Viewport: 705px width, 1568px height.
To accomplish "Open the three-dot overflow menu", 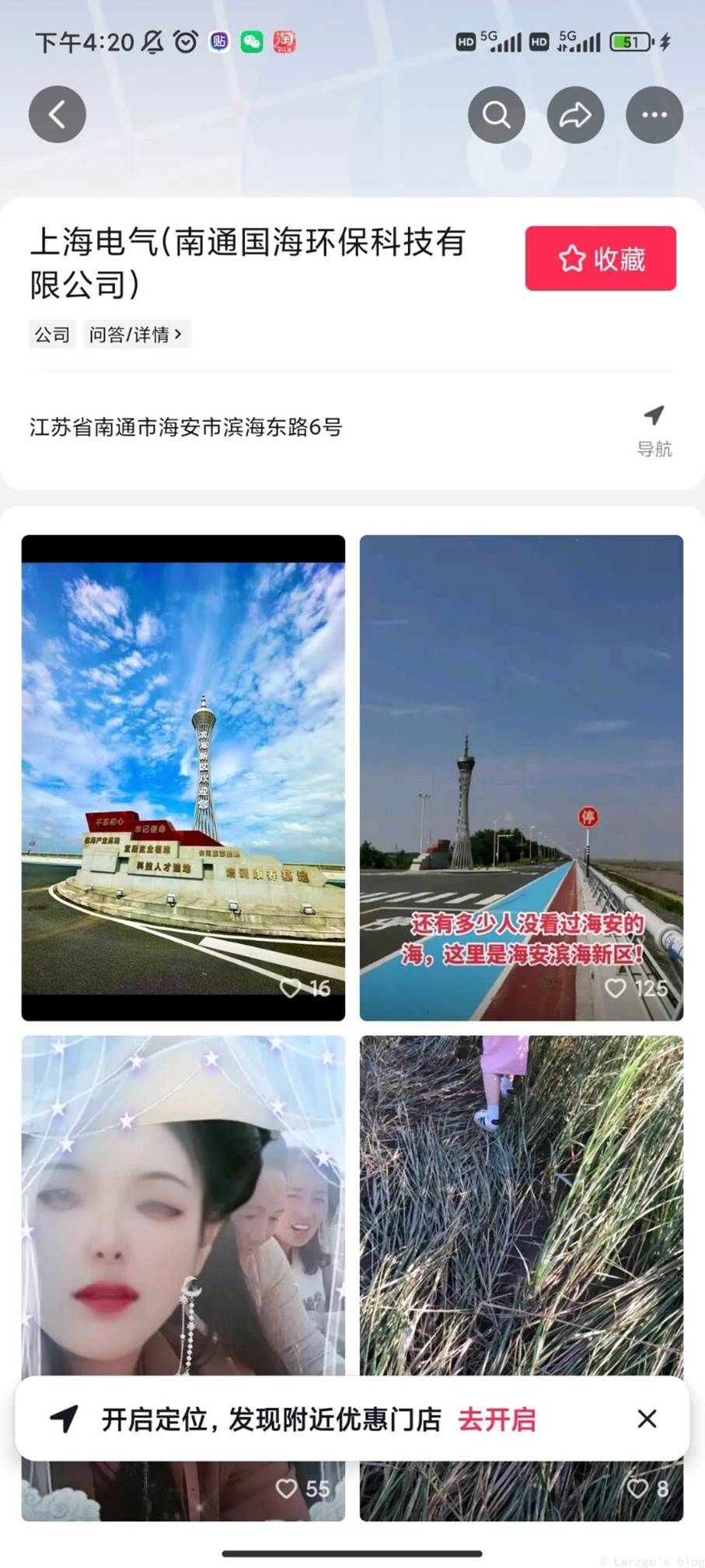I will 654,115.
